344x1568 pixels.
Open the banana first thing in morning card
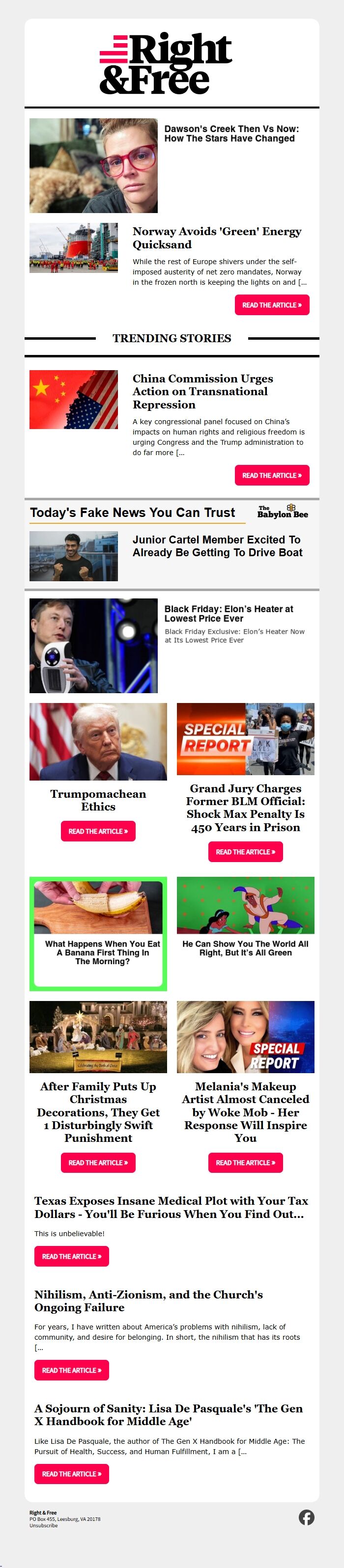(x=102, y=952)
